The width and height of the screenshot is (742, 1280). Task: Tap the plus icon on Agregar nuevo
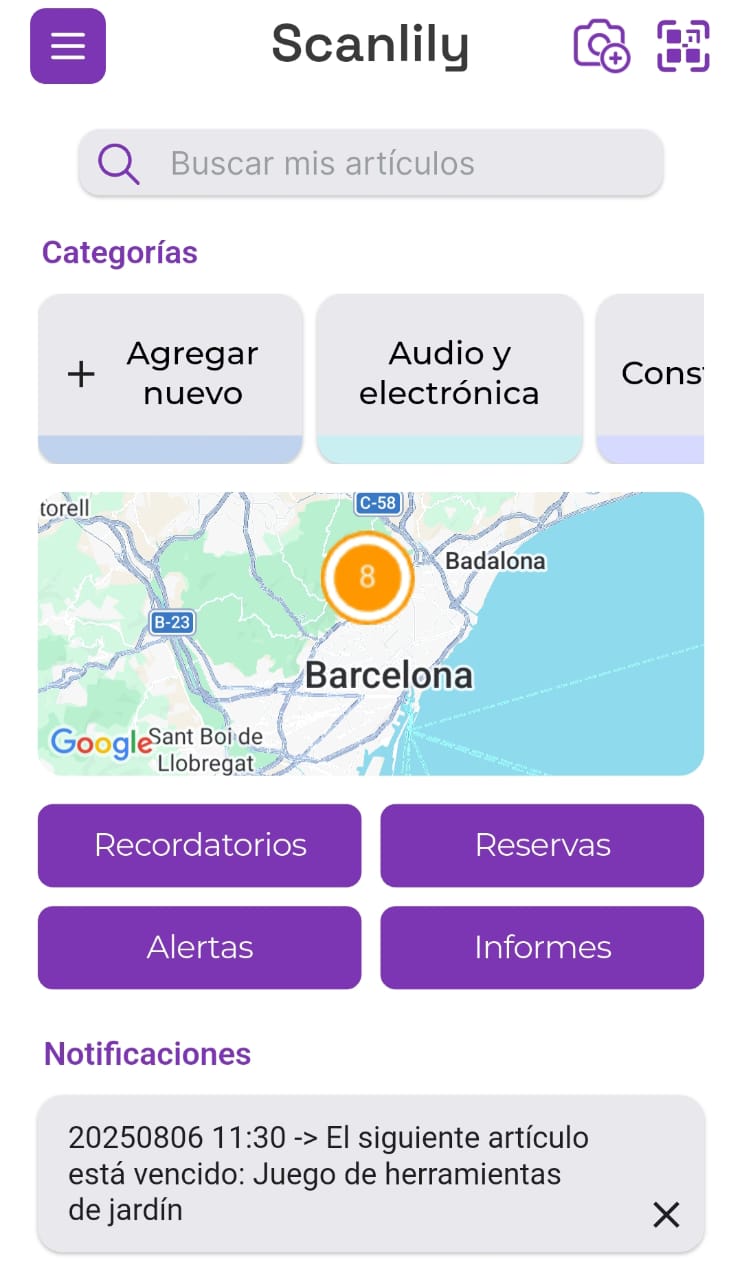point(80,373)
